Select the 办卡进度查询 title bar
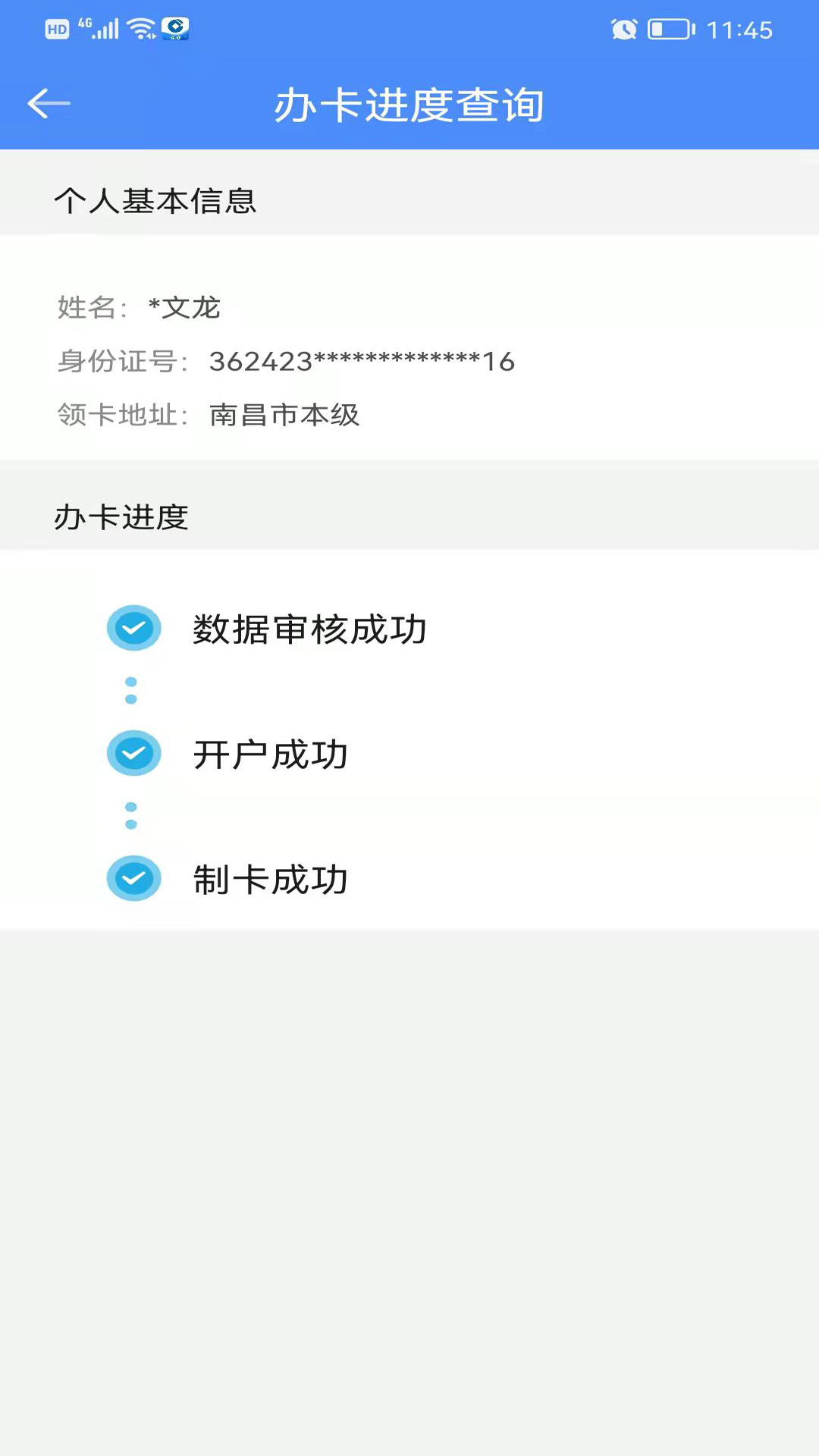The width and height of the screenshot is (819, 1456). pyautogui.click(x=409, y=106)
